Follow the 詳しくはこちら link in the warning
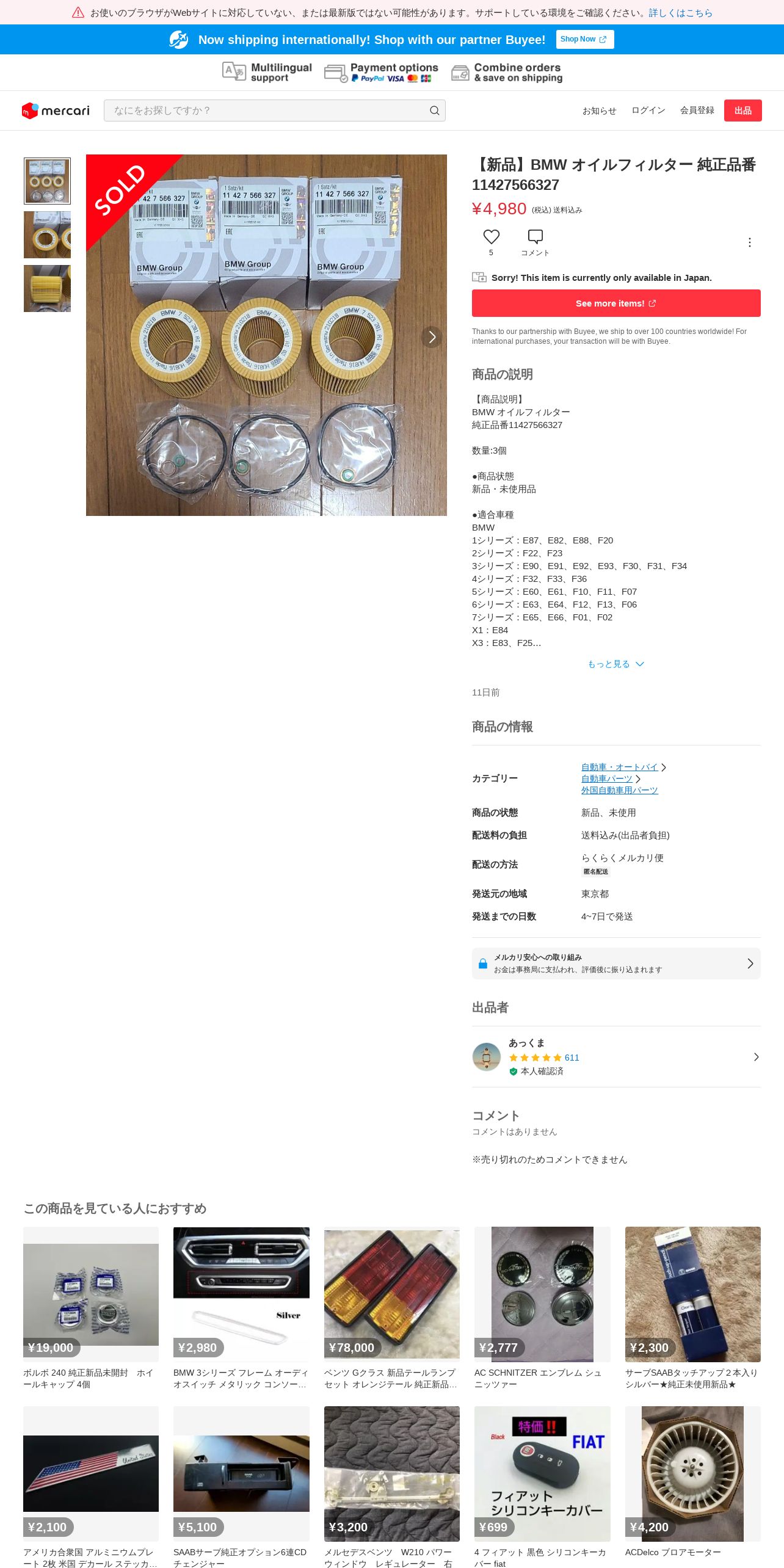This screenshot has height=1568, width=784. (680, 12)
